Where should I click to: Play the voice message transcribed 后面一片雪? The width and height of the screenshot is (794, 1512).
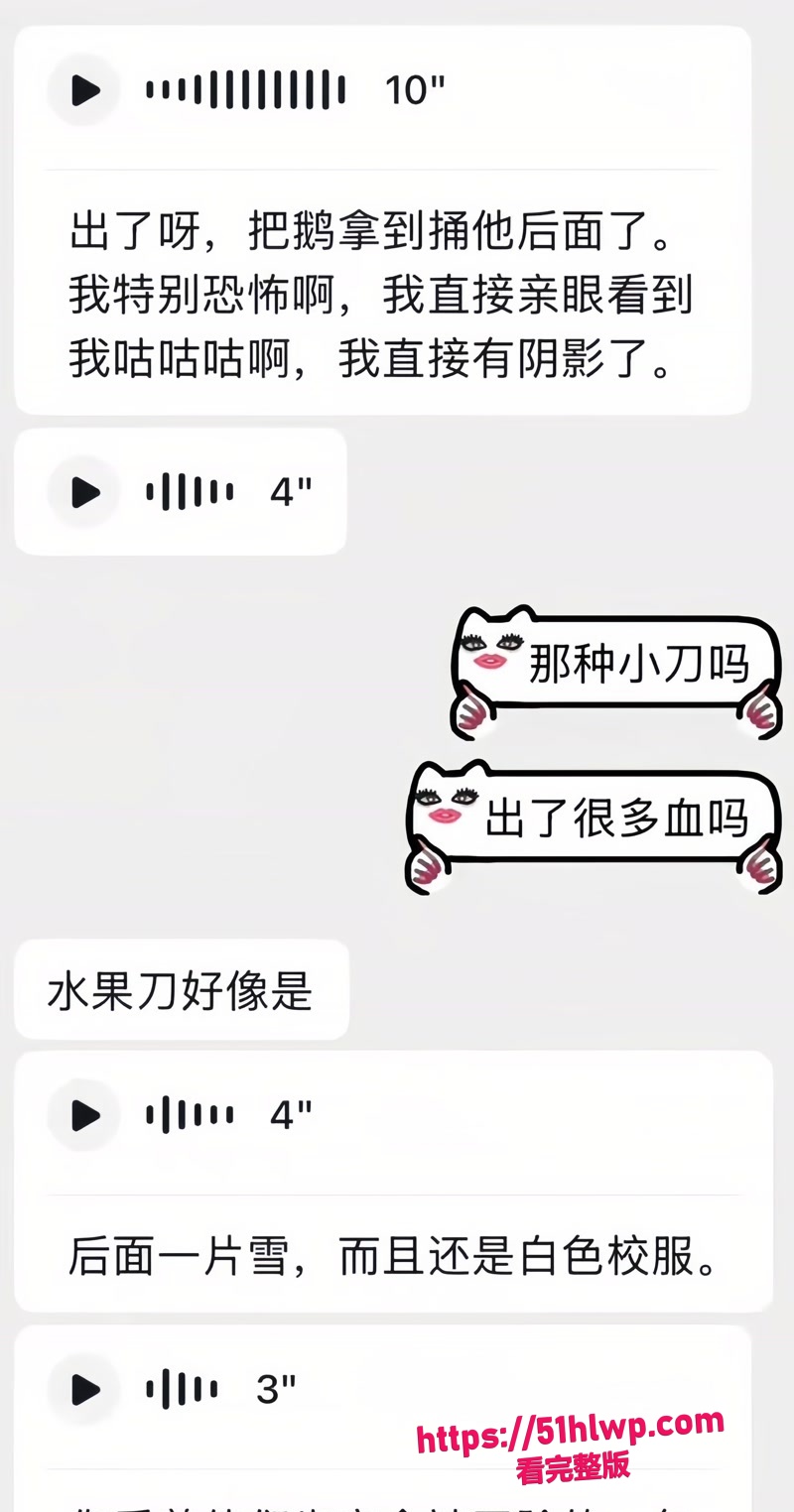coord(84,1115)
